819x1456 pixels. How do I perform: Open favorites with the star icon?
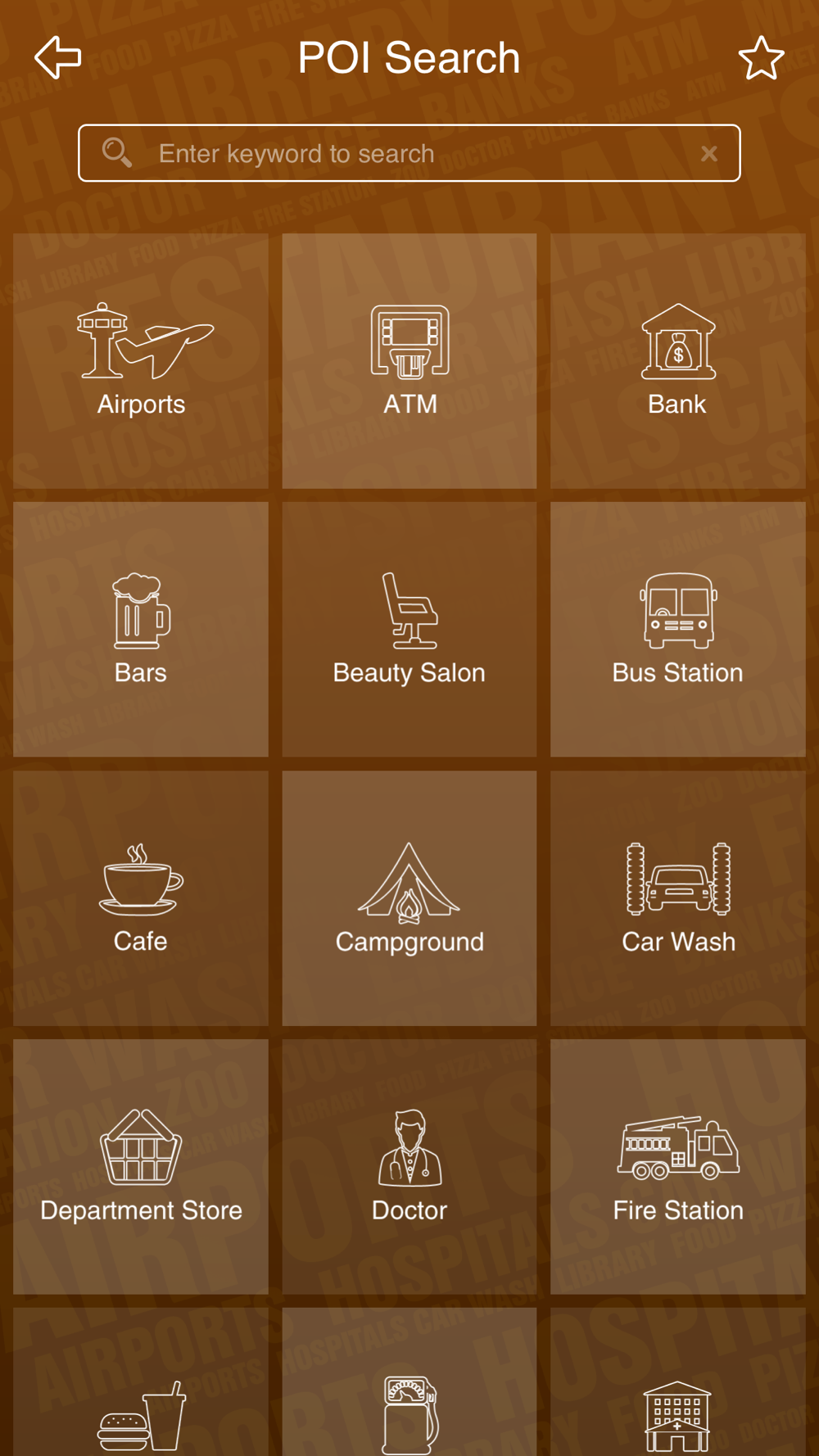pos(761,58)
